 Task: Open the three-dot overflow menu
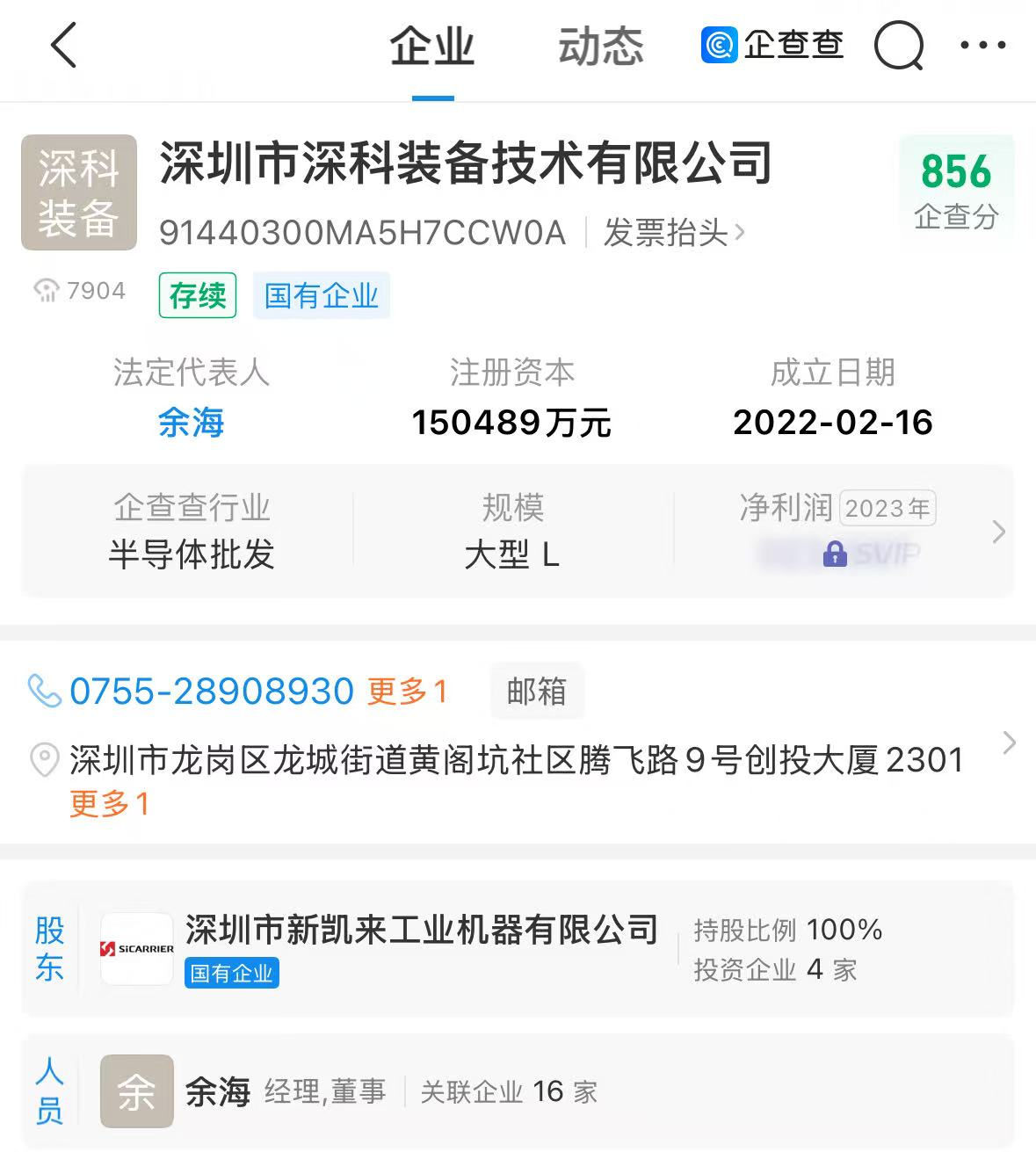coord(982,46)
